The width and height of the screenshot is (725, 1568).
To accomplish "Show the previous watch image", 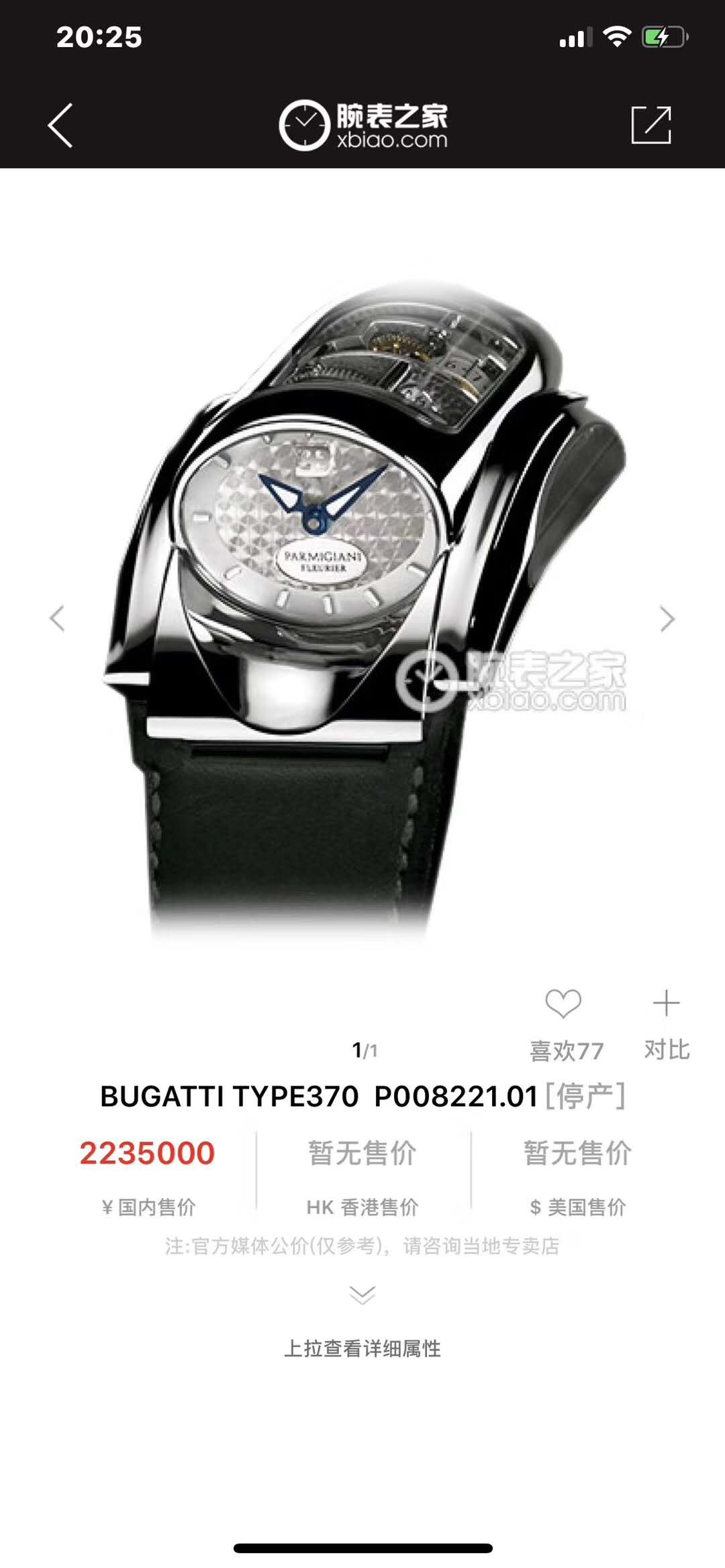I will [x=58, y=618].
